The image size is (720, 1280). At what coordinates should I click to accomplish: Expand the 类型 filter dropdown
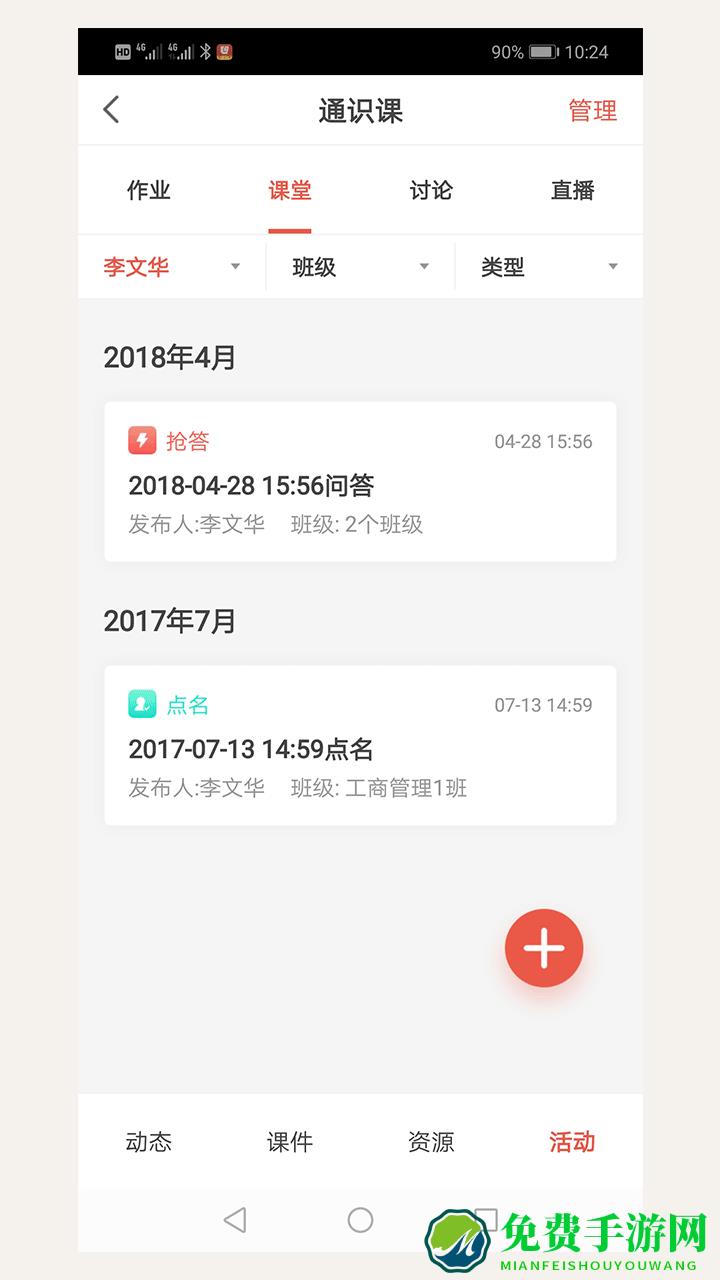(x=549, y=267)
